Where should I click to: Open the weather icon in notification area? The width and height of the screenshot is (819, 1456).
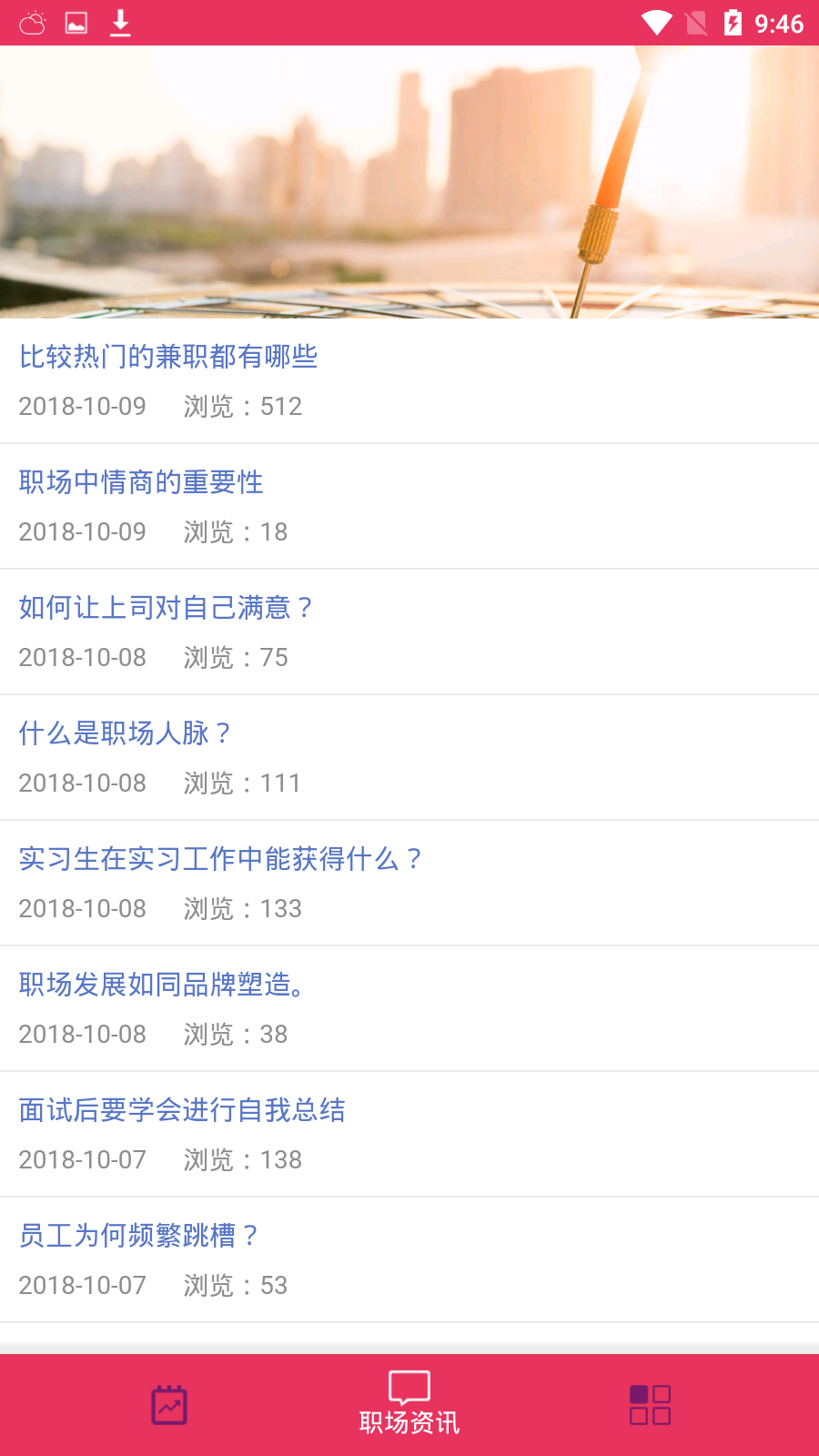32,23
